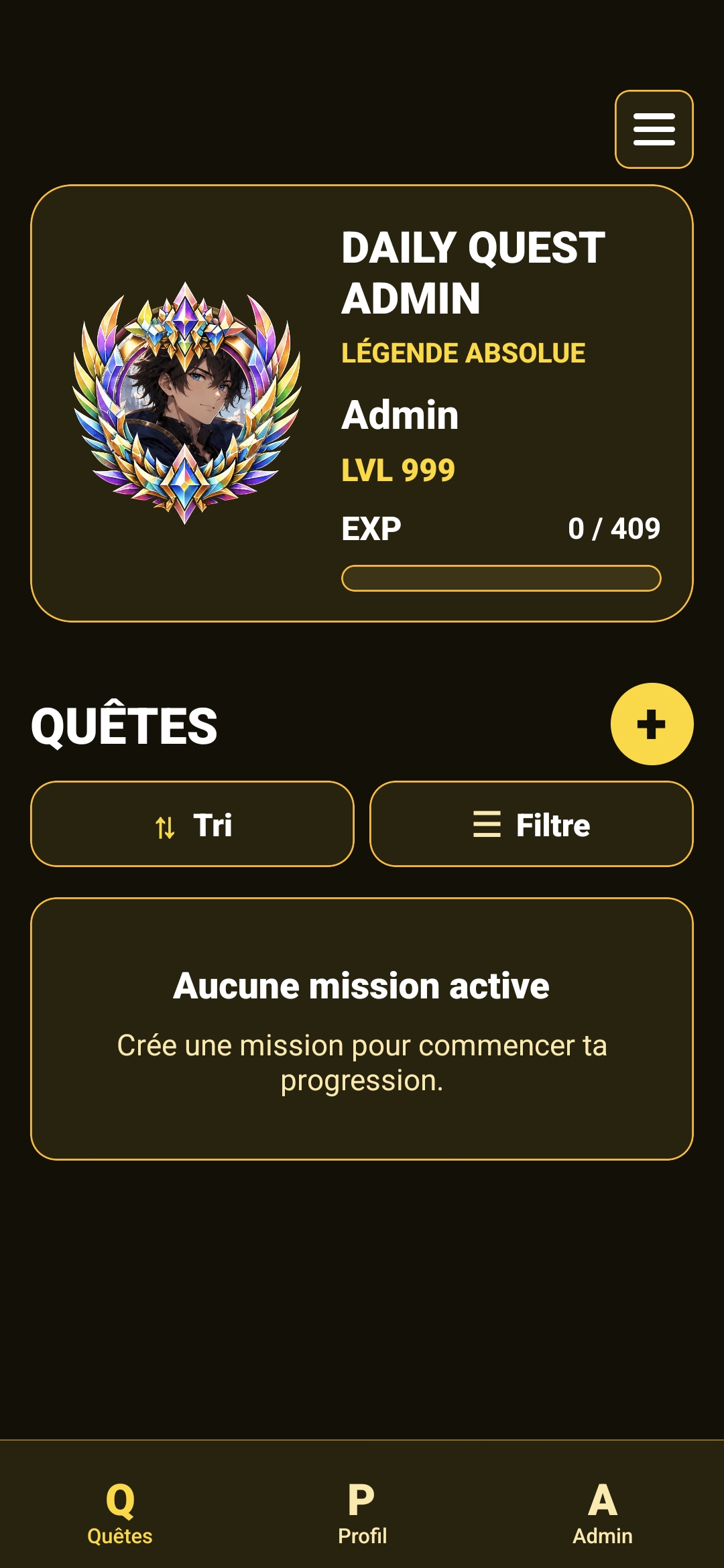The height and width of the screenshot is (1568, 724).
Task: Open the hamburger menu
Action: pos(654,129)
